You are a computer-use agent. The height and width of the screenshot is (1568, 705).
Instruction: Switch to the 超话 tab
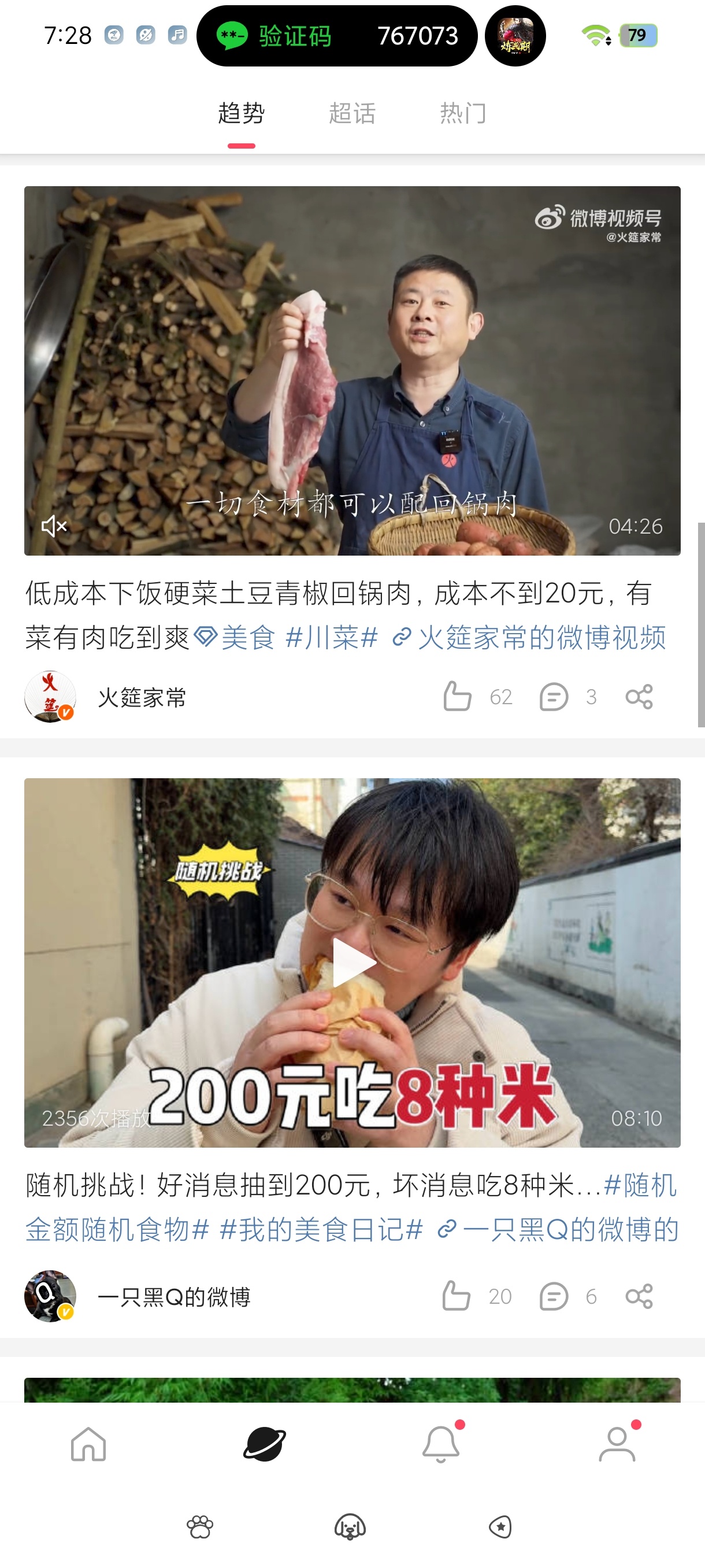click(x=351, y=113)
